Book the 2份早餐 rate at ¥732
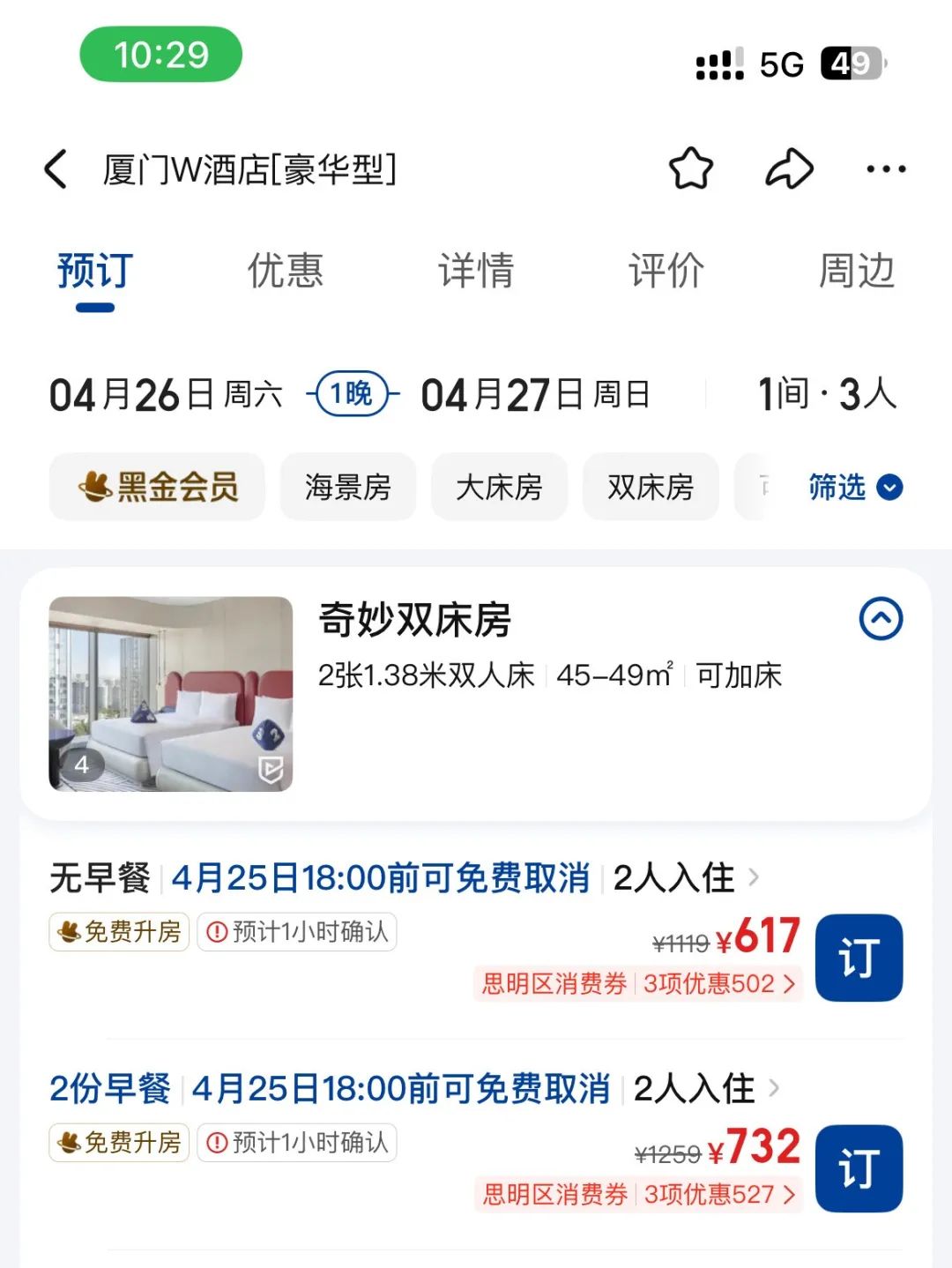 click(859, 1168)
